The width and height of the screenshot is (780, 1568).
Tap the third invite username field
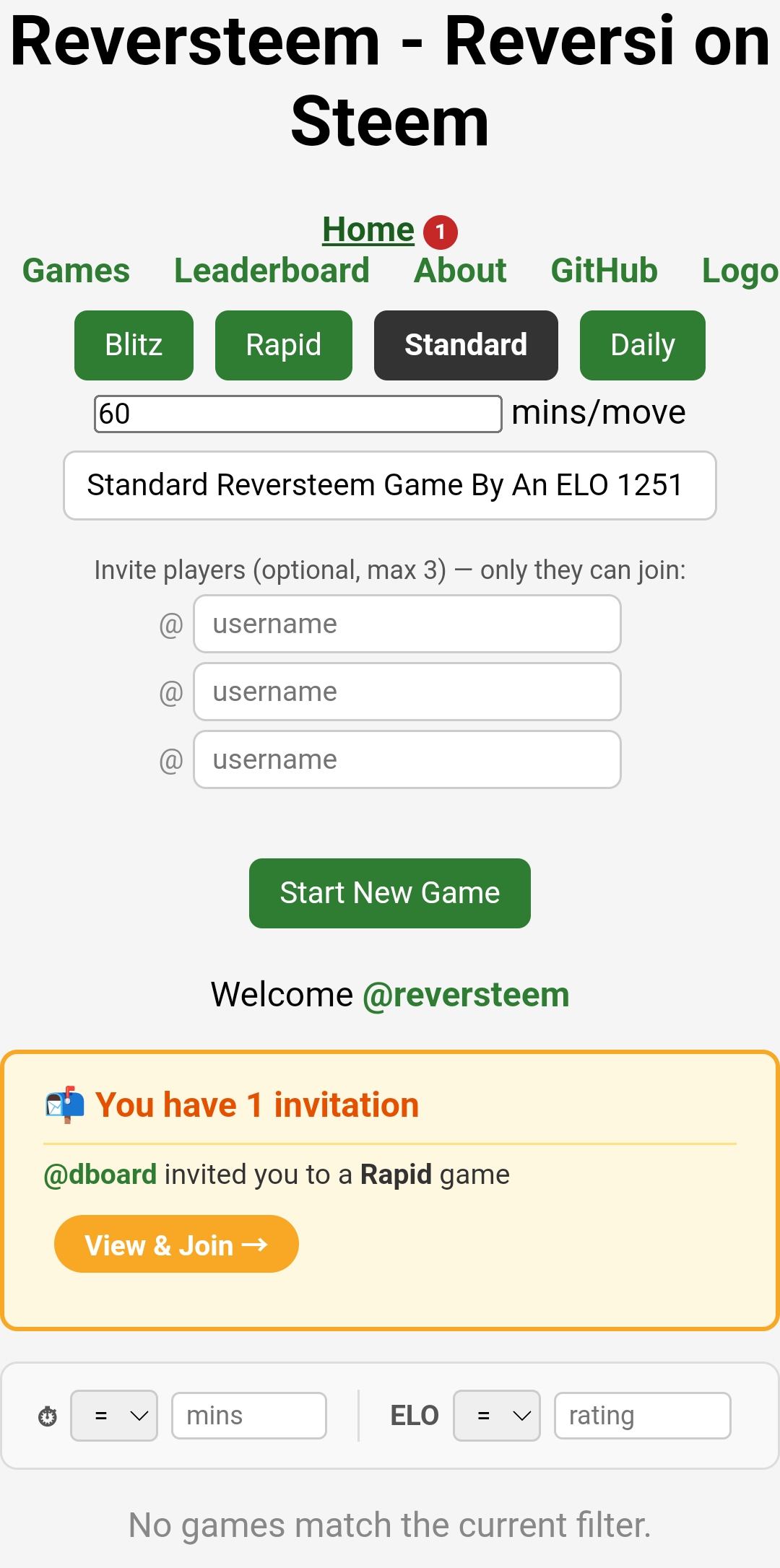click(x=407, y=759)
